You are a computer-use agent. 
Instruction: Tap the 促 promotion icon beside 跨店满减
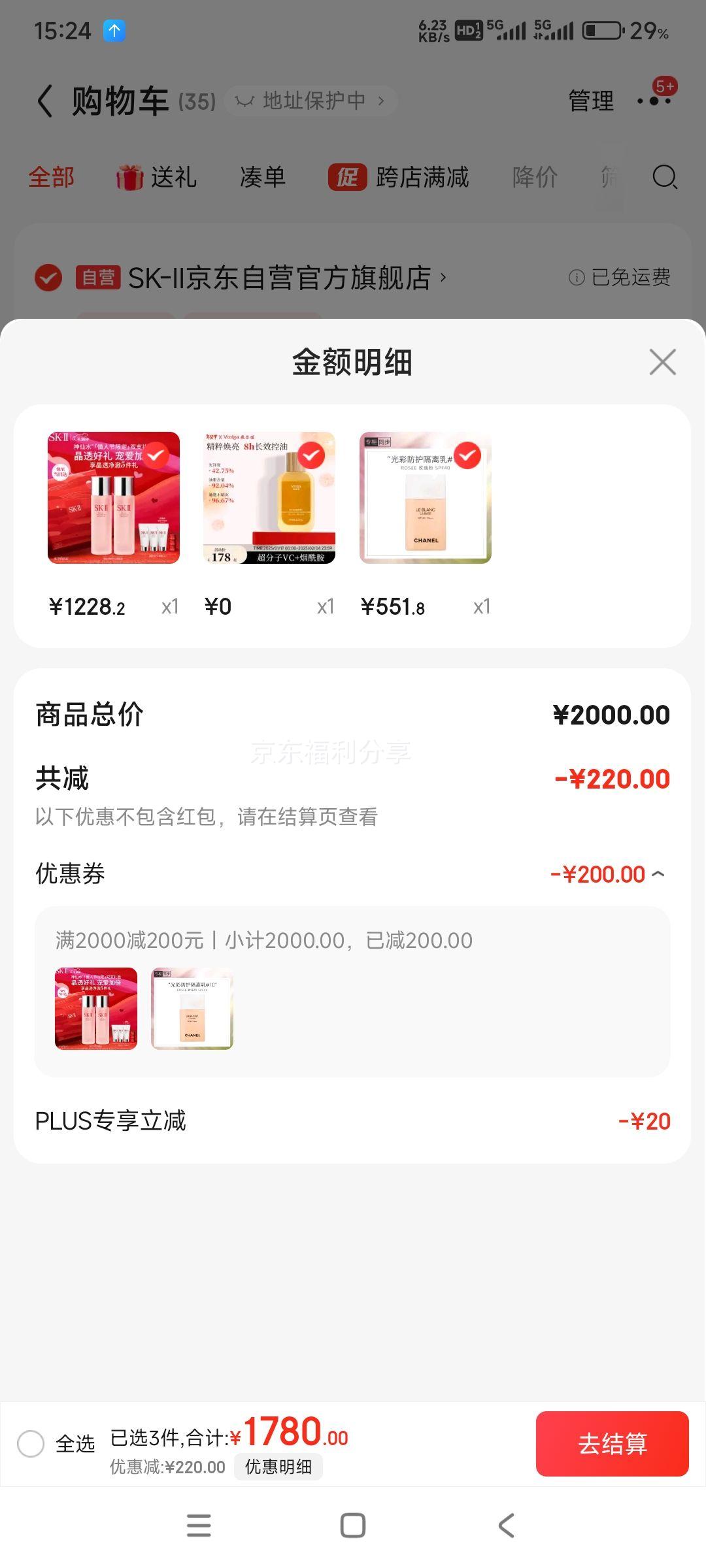click(x=347, y=177)
